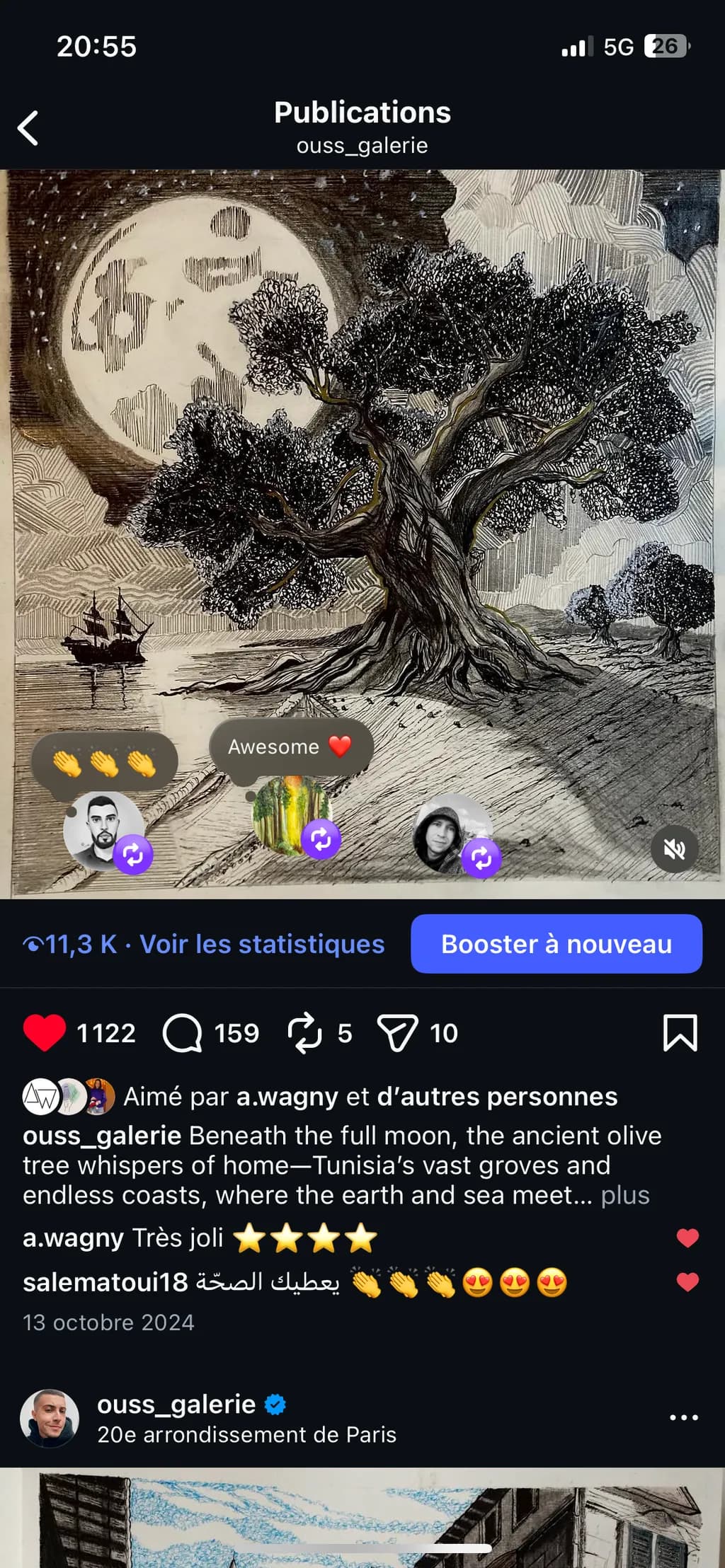Screen dimensions: 725x1568
Task: Open a.wagny's profile from the likes line
Action: pyautogui.click(x=287, y=1097)
